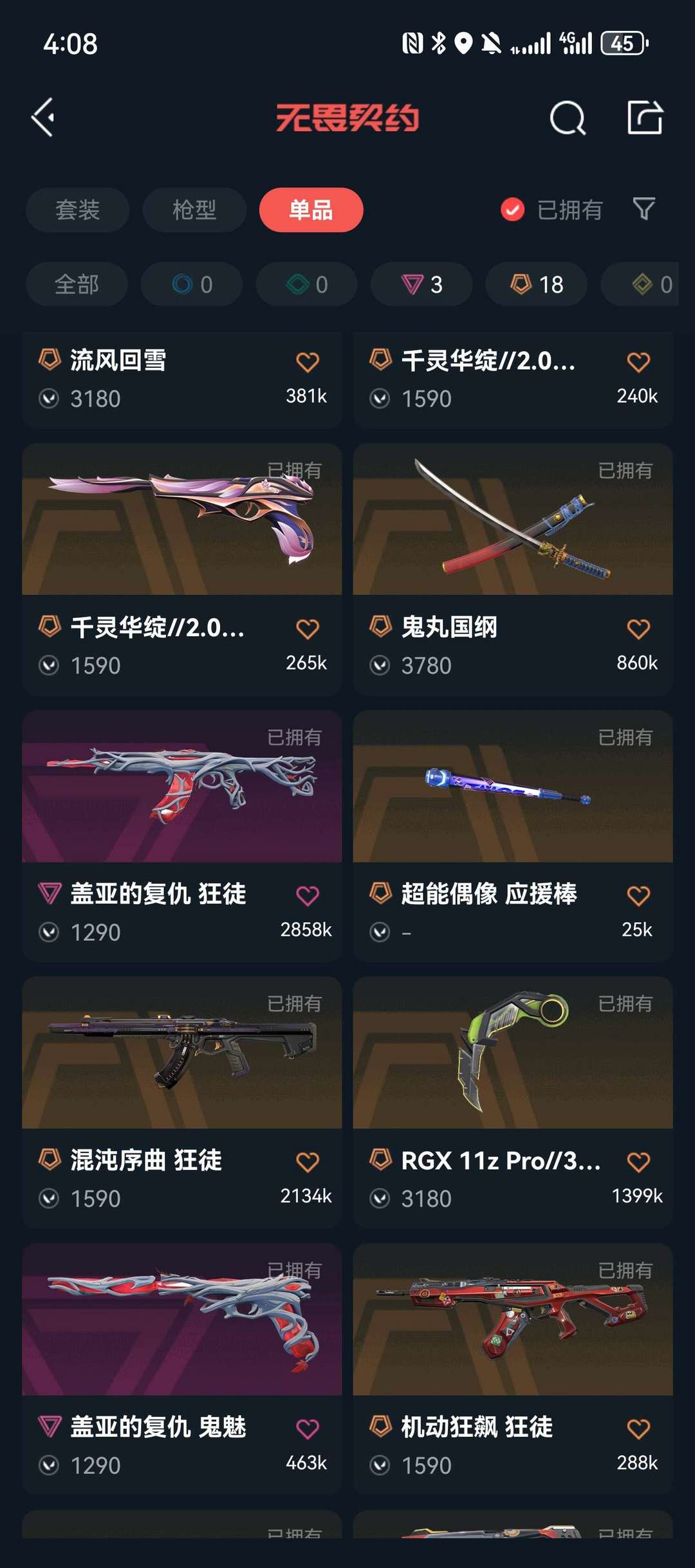Select the 单品 tab

pyautogui.click(x=311, y=210)
